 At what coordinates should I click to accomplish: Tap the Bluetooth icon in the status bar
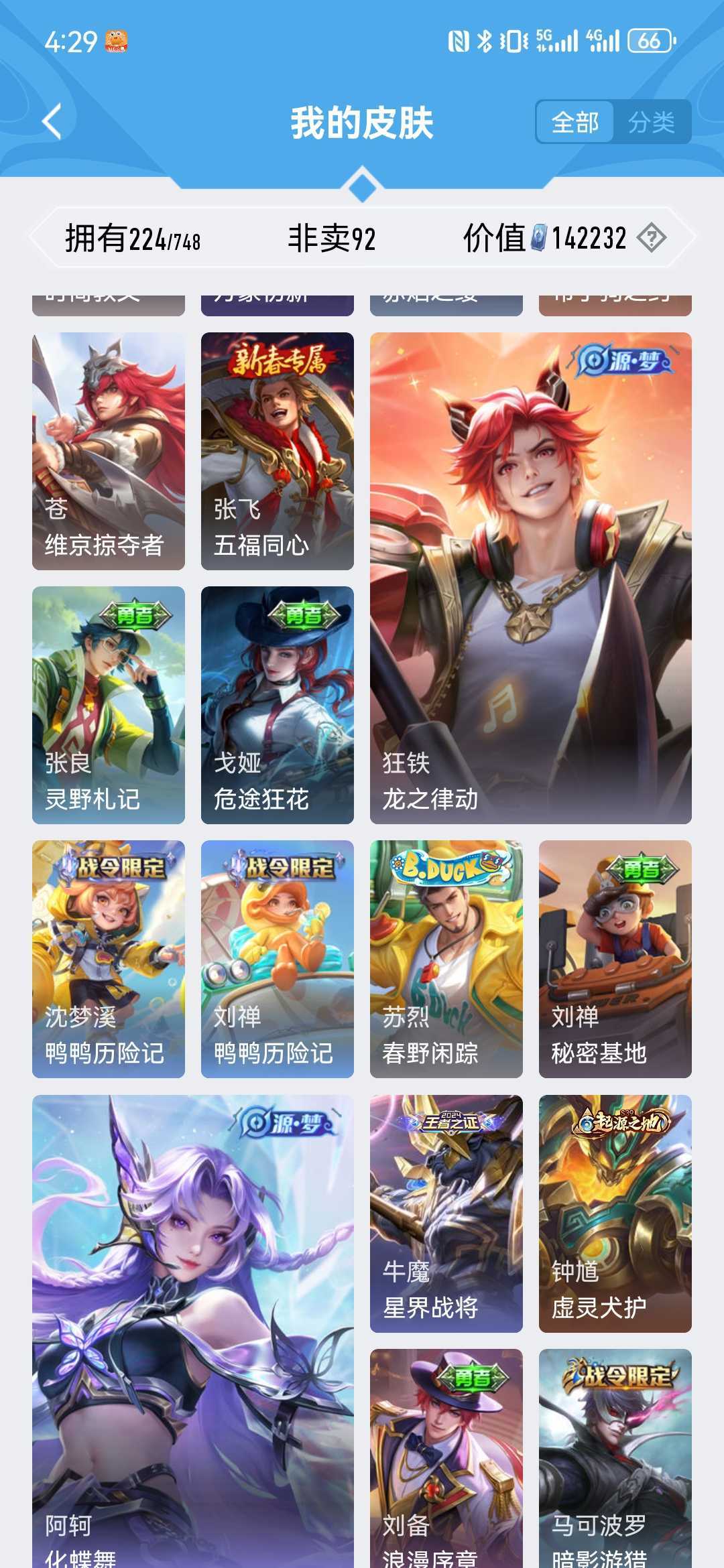coord(485,39)
